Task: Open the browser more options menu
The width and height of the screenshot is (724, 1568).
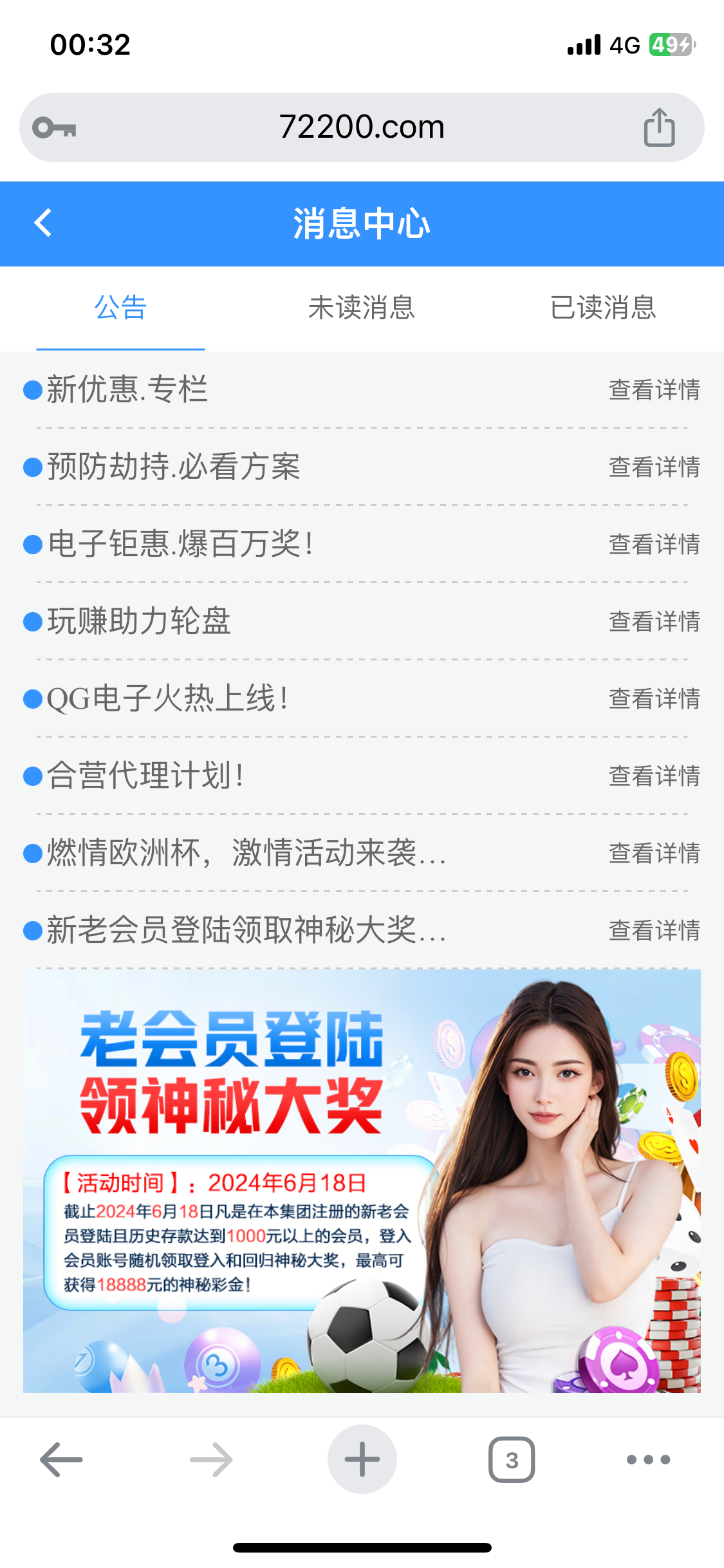Action: coord(648,1459)
